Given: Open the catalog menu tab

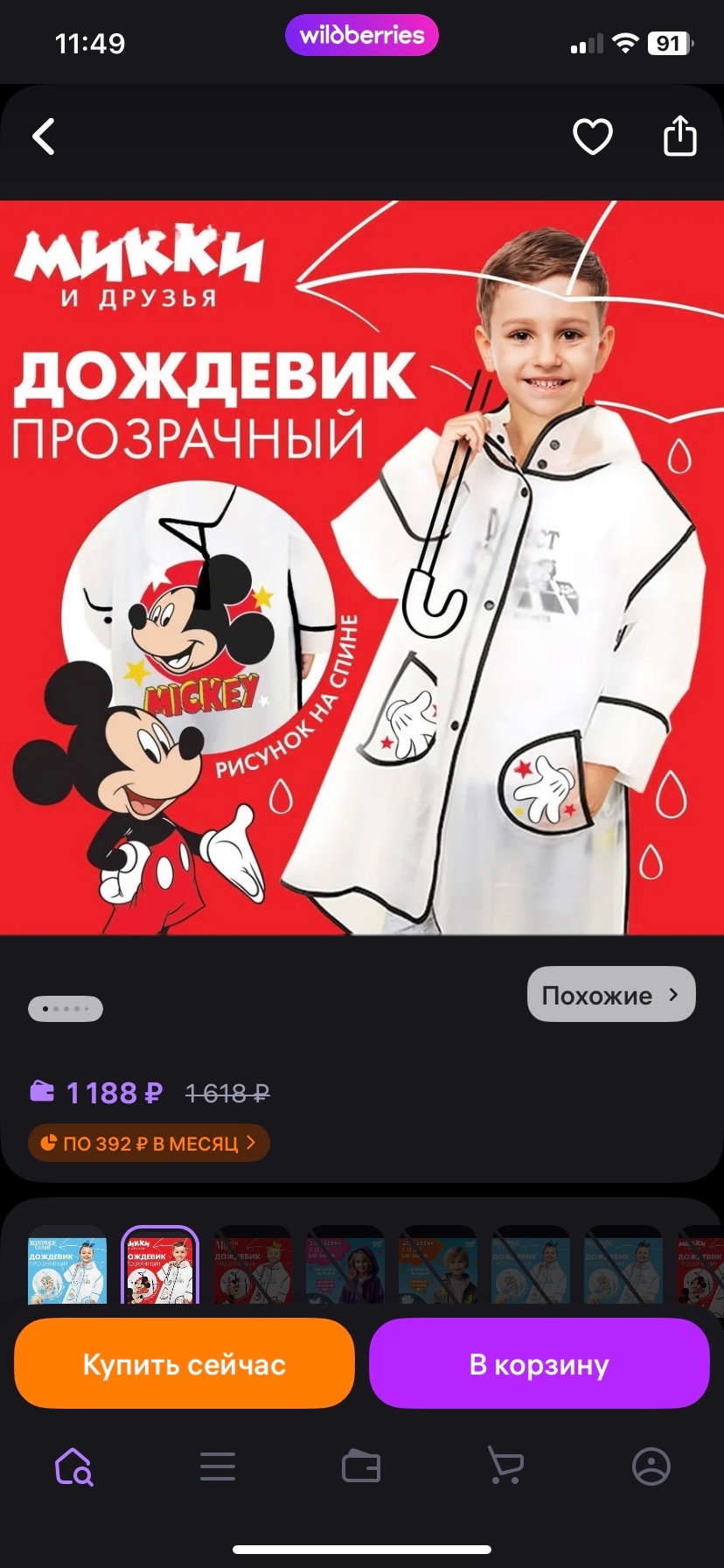Looking at the screenshot, I should click(217, 1466).
